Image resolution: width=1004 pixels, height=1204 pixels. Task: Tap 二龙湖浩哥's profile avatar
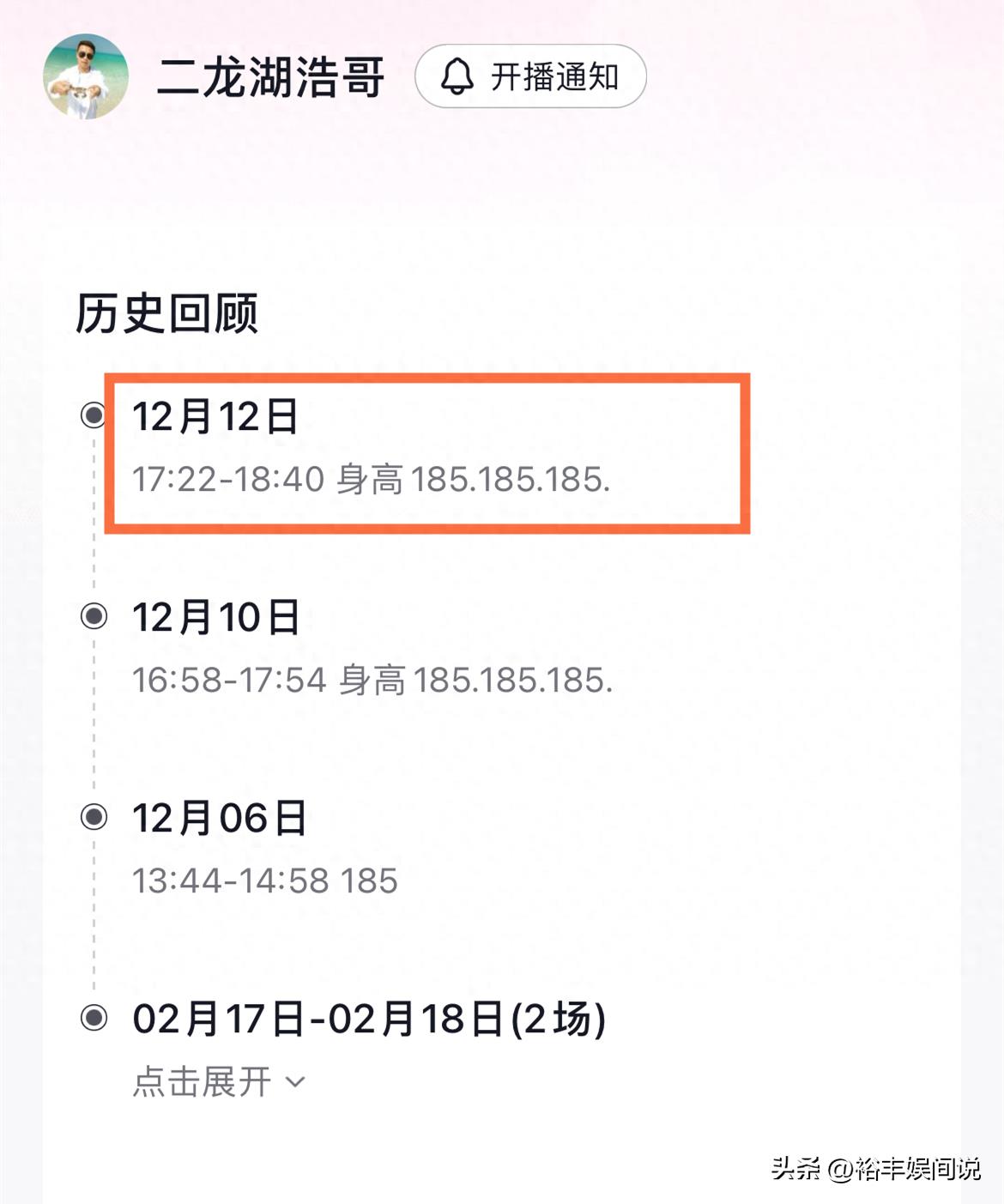click(x=86, y=76)
